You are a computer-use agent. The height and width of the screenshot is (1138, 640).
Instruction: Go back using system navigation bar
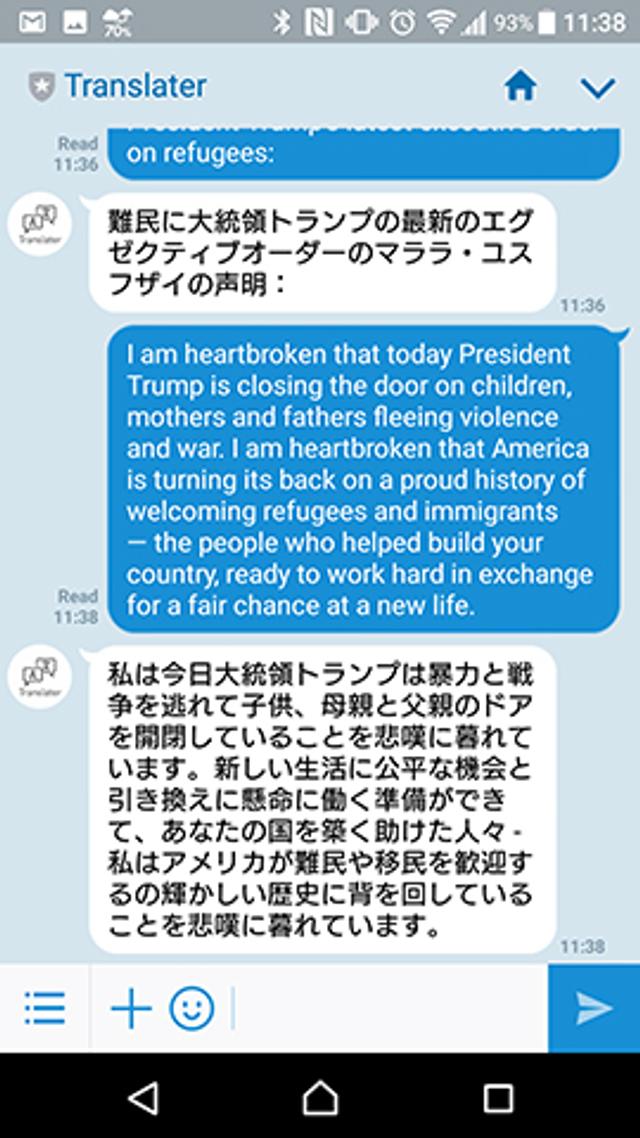[x=143, y=1097]
